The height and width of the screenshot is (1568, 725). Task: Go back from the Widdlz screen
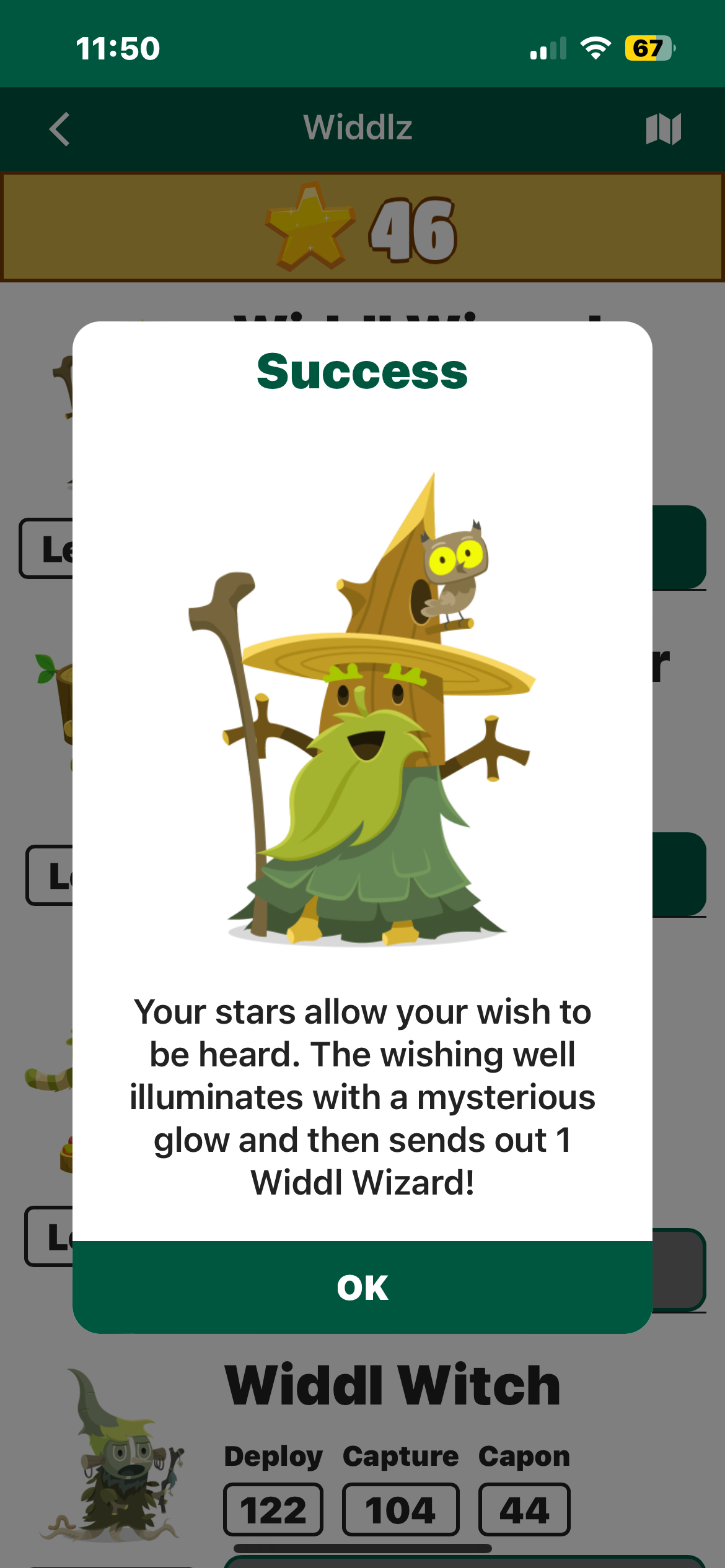click(60, 129)
